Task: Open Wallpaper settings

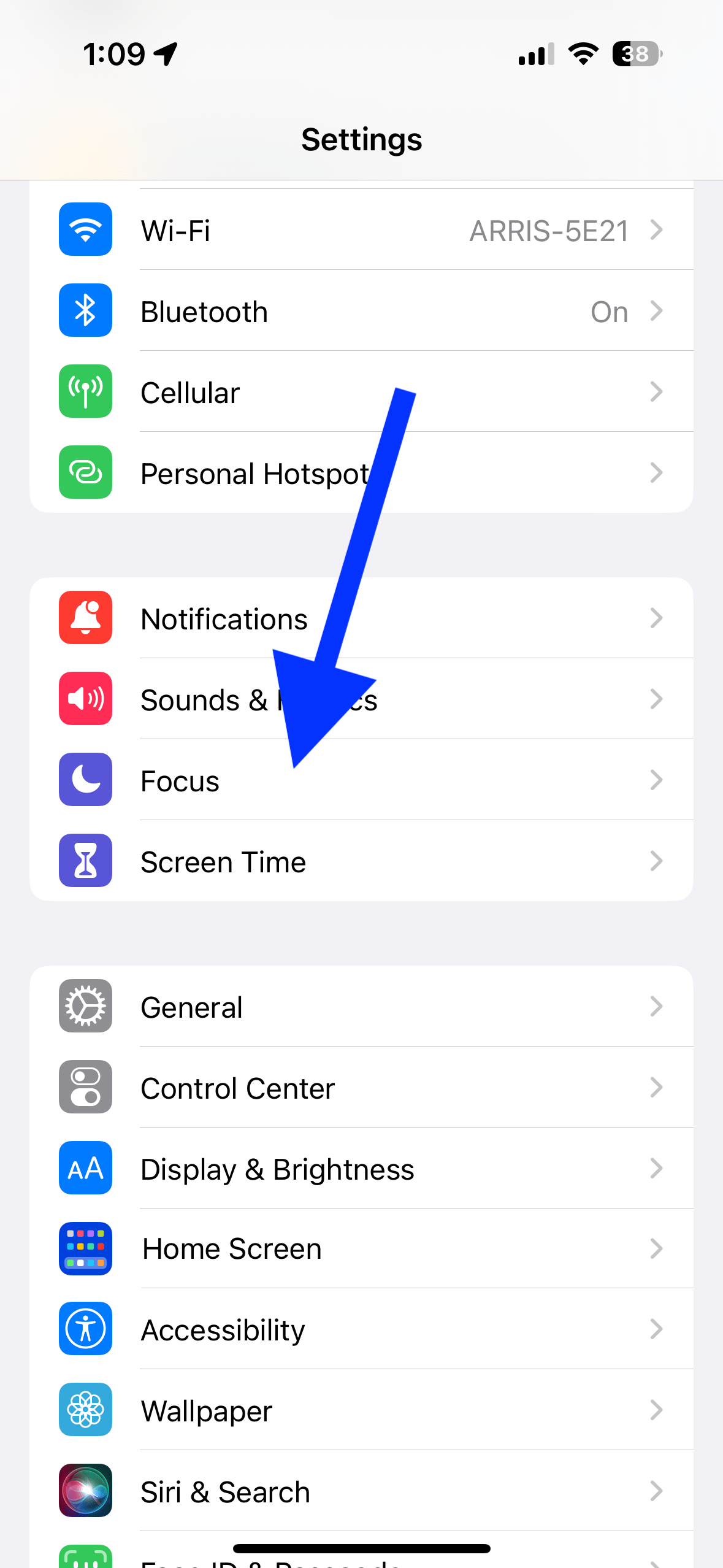Action: (361, 1410)
